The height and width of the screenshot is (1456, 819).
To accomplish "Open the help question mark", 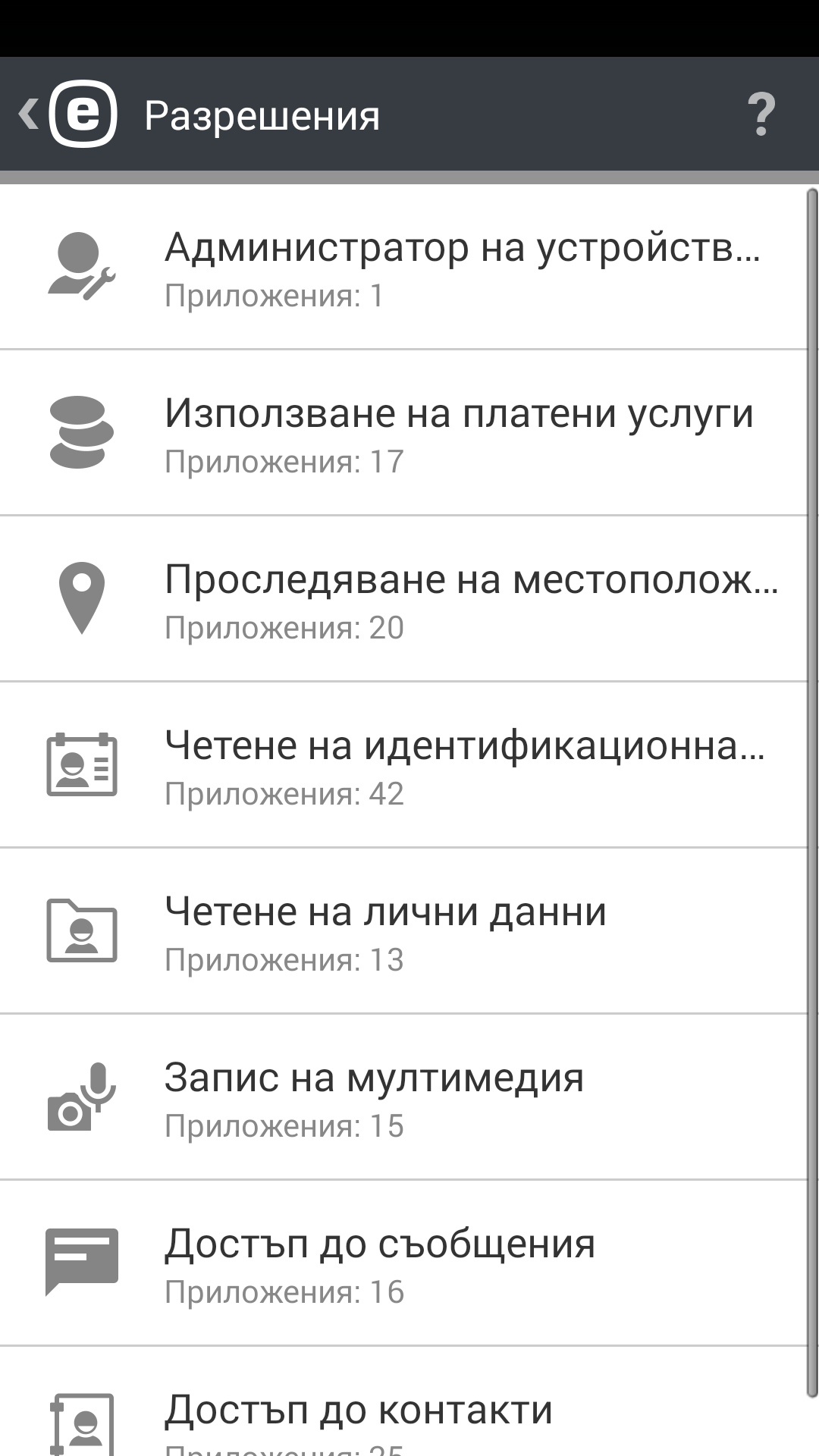I will click(x=761, y=115).
